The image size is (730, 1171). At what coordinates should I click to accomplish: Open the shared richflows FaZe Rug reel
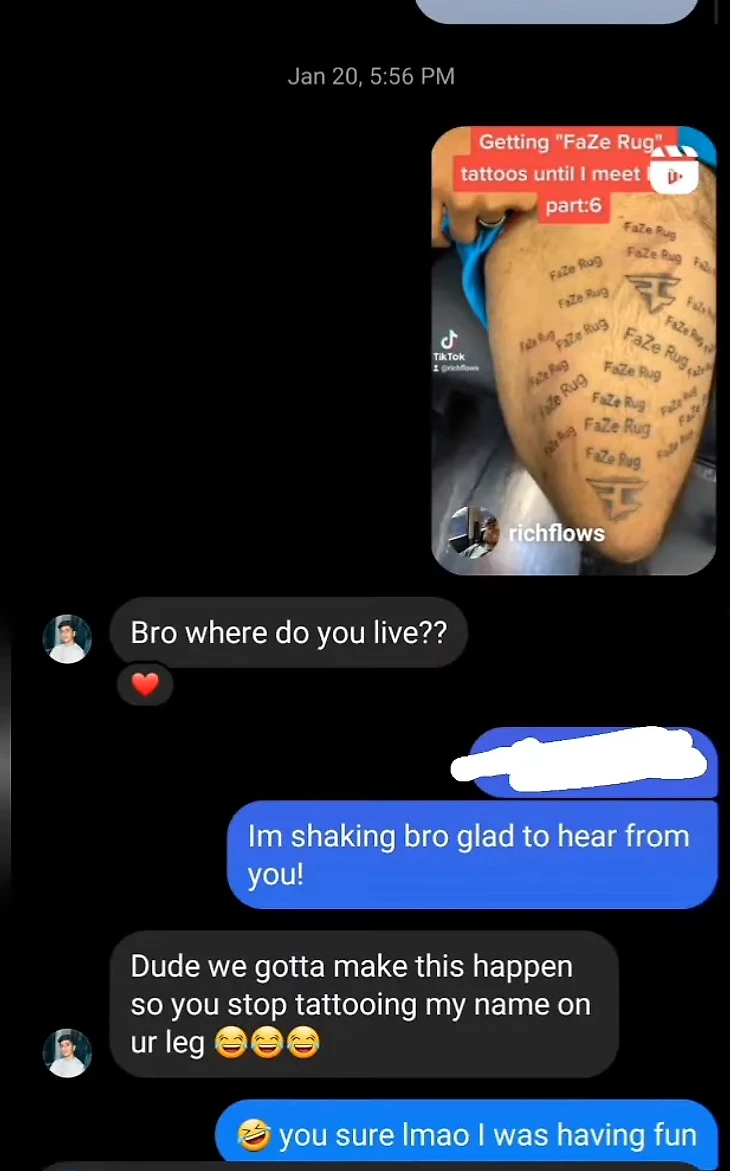point(573,350)
